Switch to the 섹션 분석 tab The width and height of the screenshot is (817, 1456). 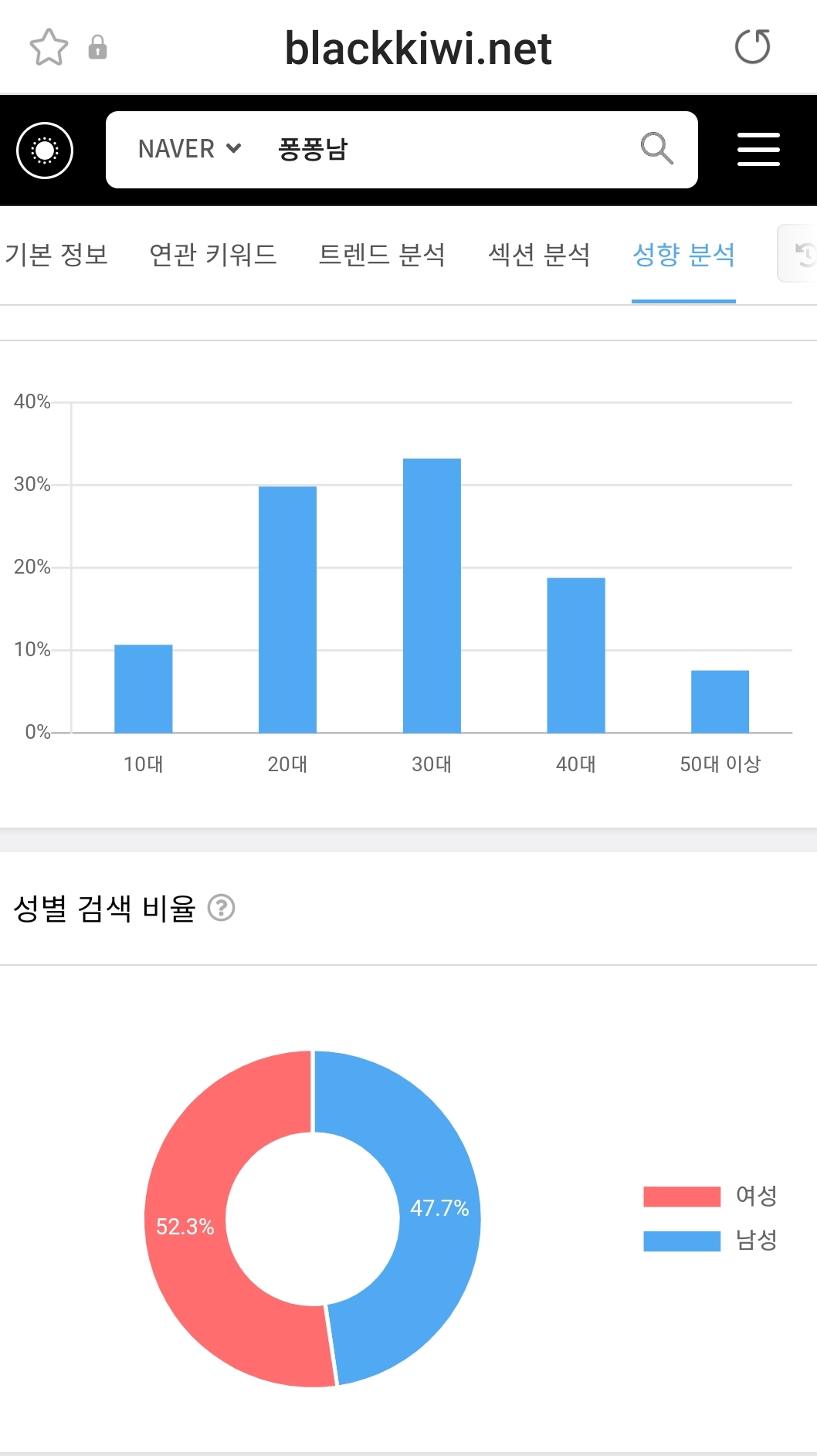pos(539,255)
